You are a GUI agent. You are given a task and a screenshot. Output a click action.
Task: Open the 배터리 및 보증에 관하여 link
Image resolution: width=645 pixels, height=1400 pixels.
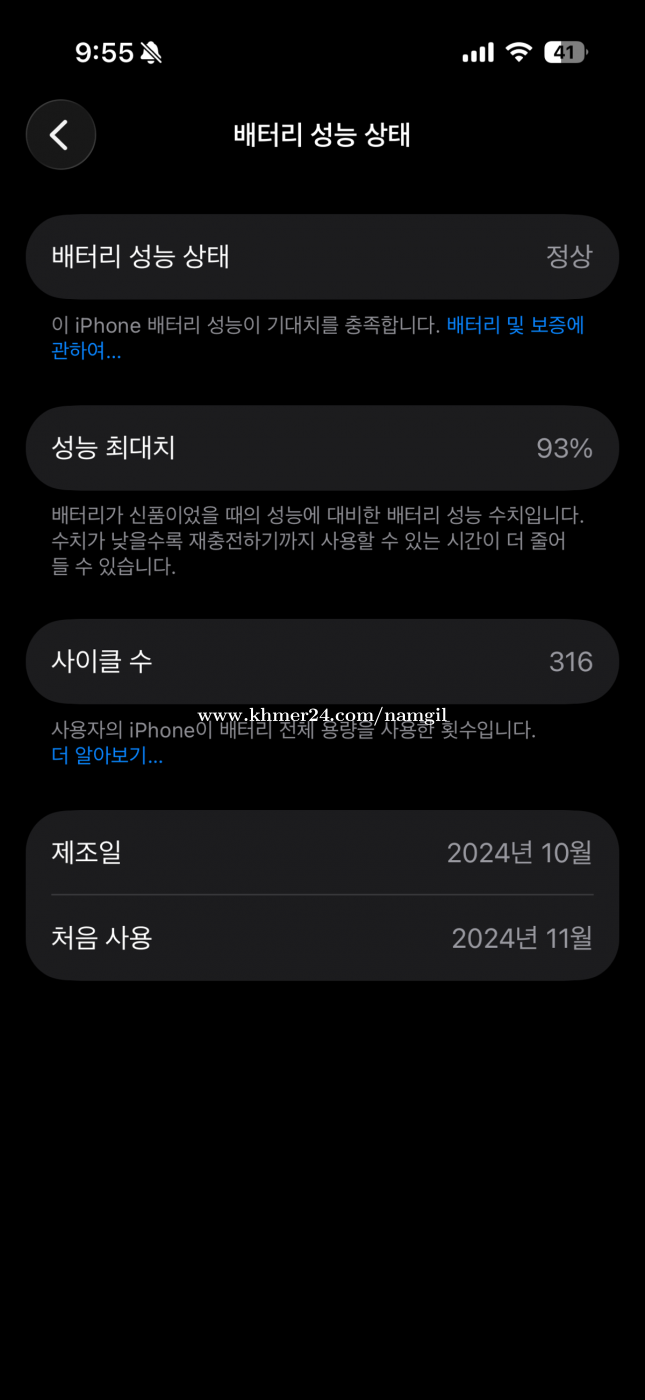(x=514, y=325)
